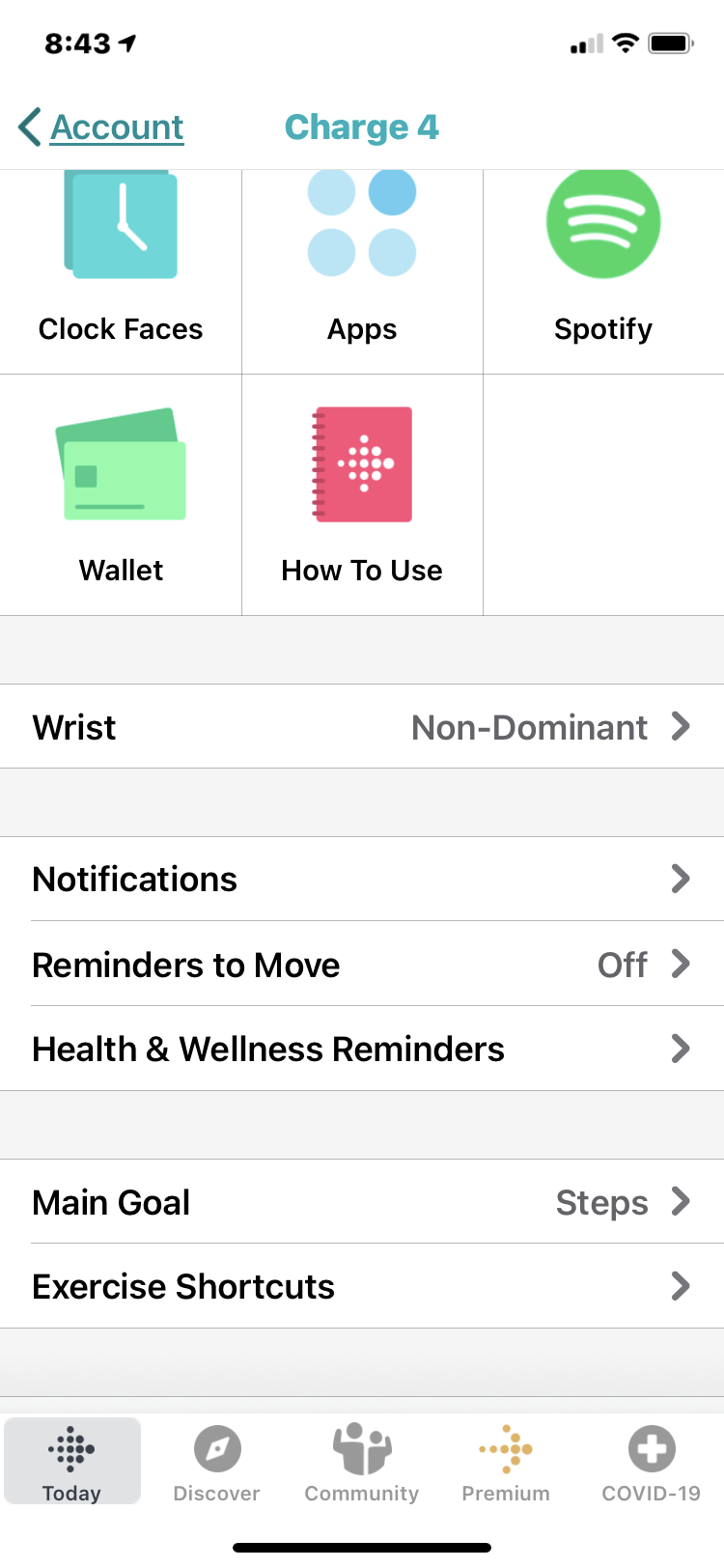This screenshot has width=724, height=1568.
Task: Open Exercise Shortcuts
Action: pyautogui.click(x=362, y=1286)
